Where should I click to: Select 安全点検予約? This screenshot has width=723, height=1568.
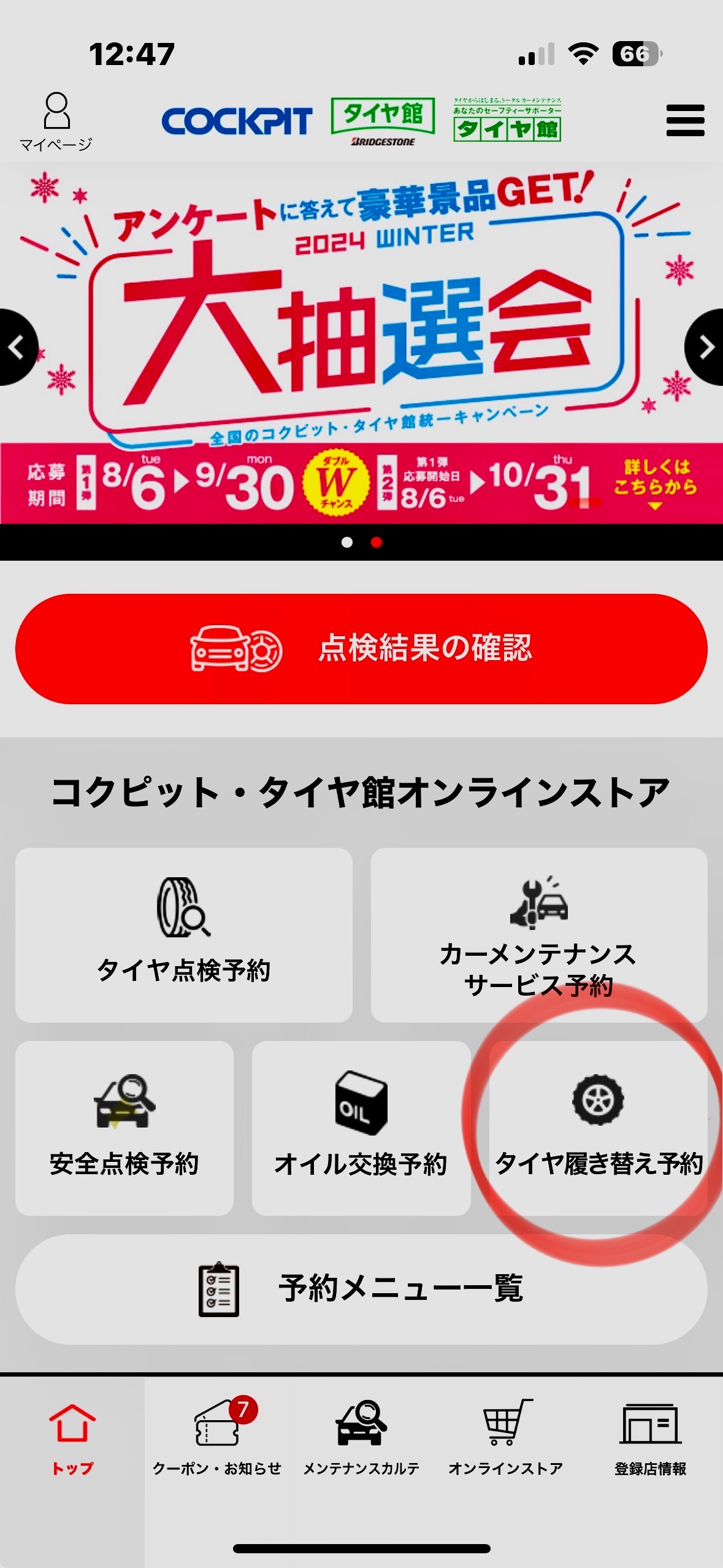coord(124,1128)
